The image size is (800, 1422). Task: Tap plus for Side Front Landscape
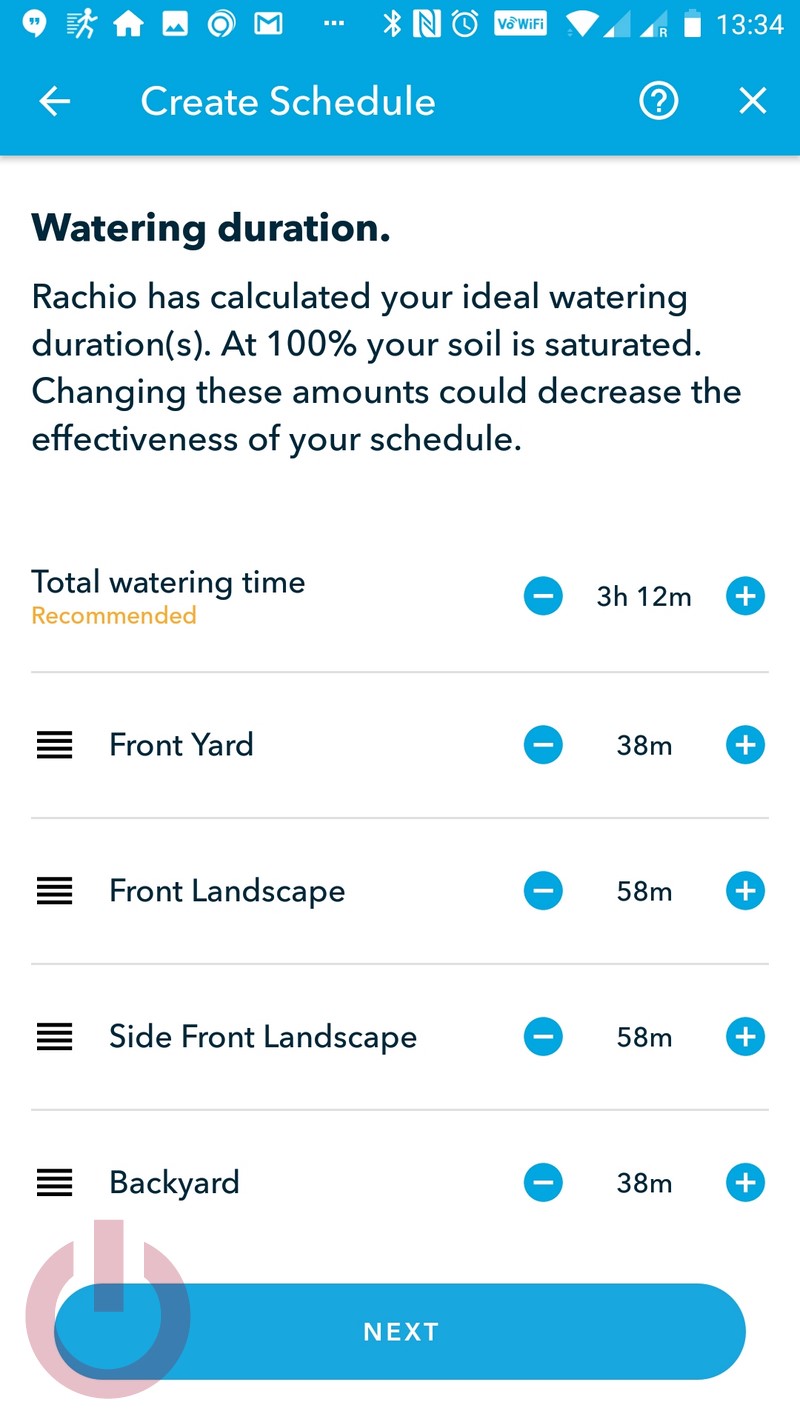[x=745, y=1037]
